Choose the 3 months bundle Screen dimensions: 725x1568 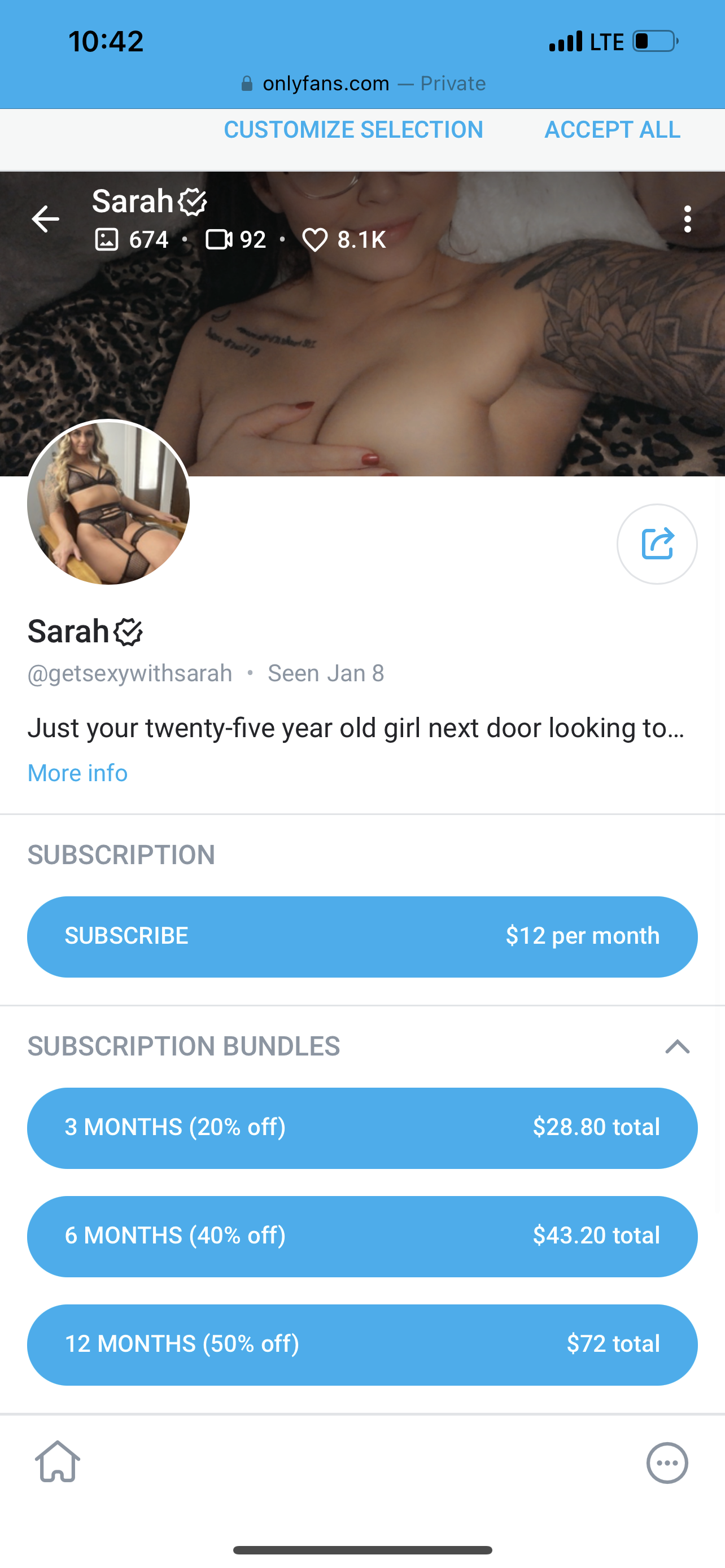click(362, 1127)
